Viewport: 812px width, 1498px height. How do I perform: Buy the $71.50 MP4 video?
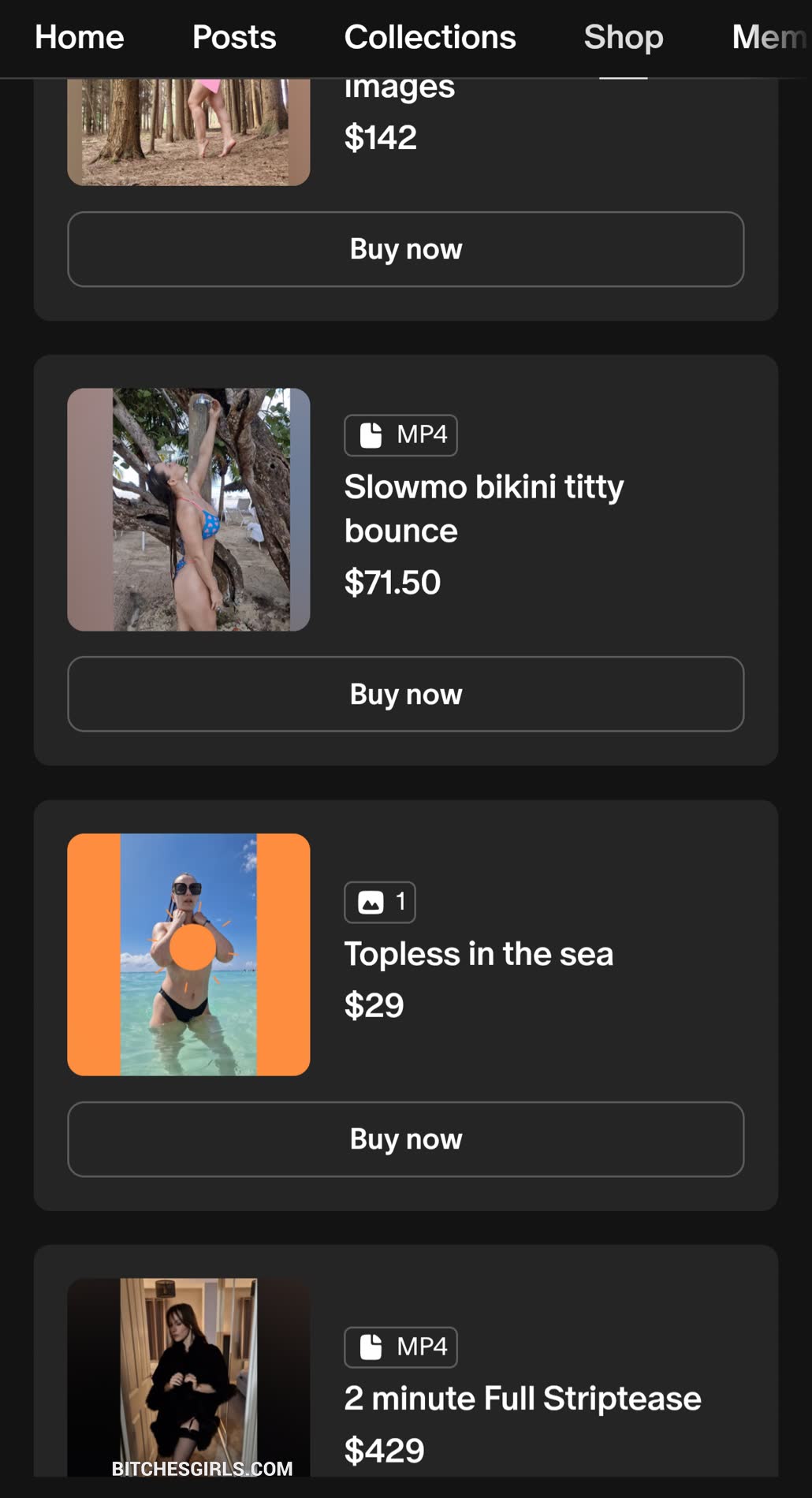click(x=405, y=694)
